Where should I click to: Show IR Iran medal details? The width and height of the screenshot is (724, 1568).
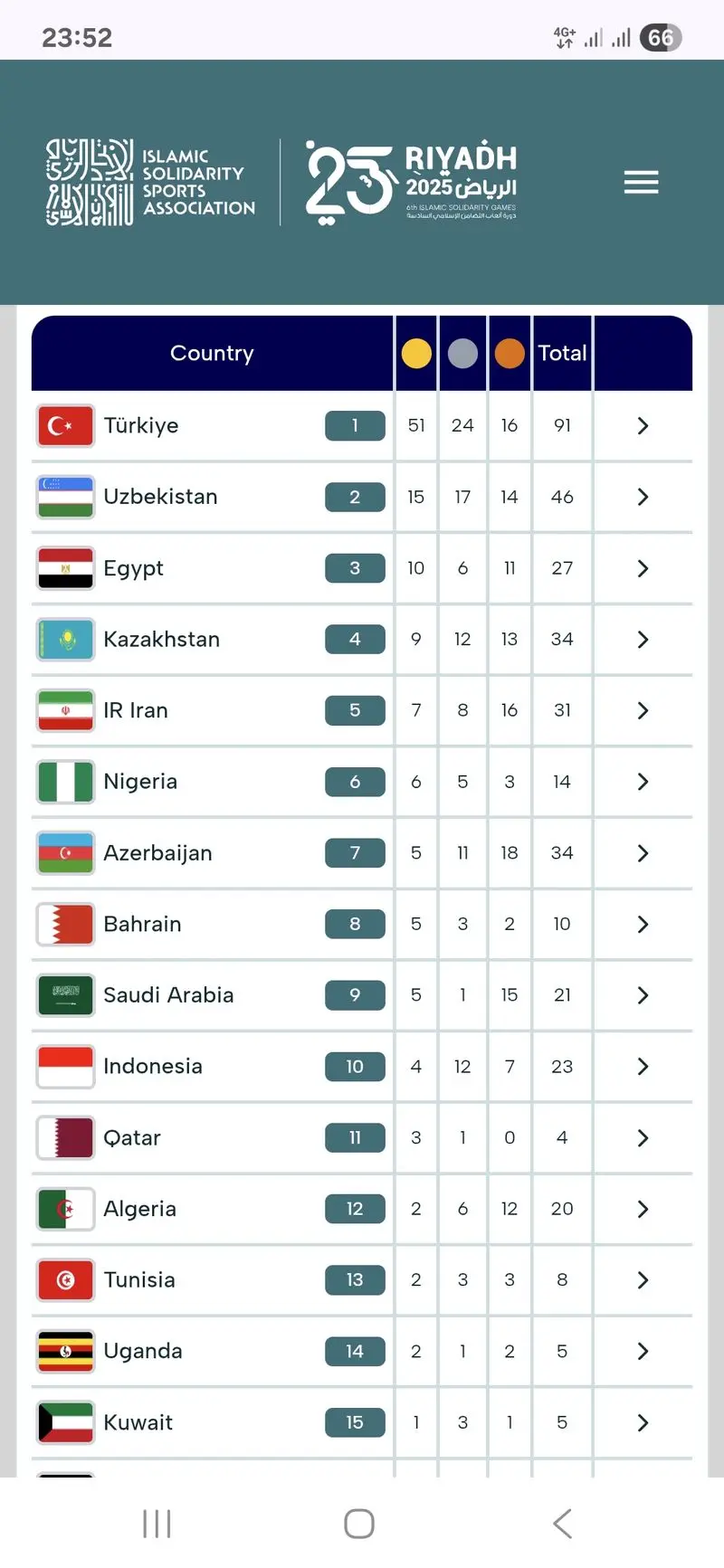tap(643, 710)
